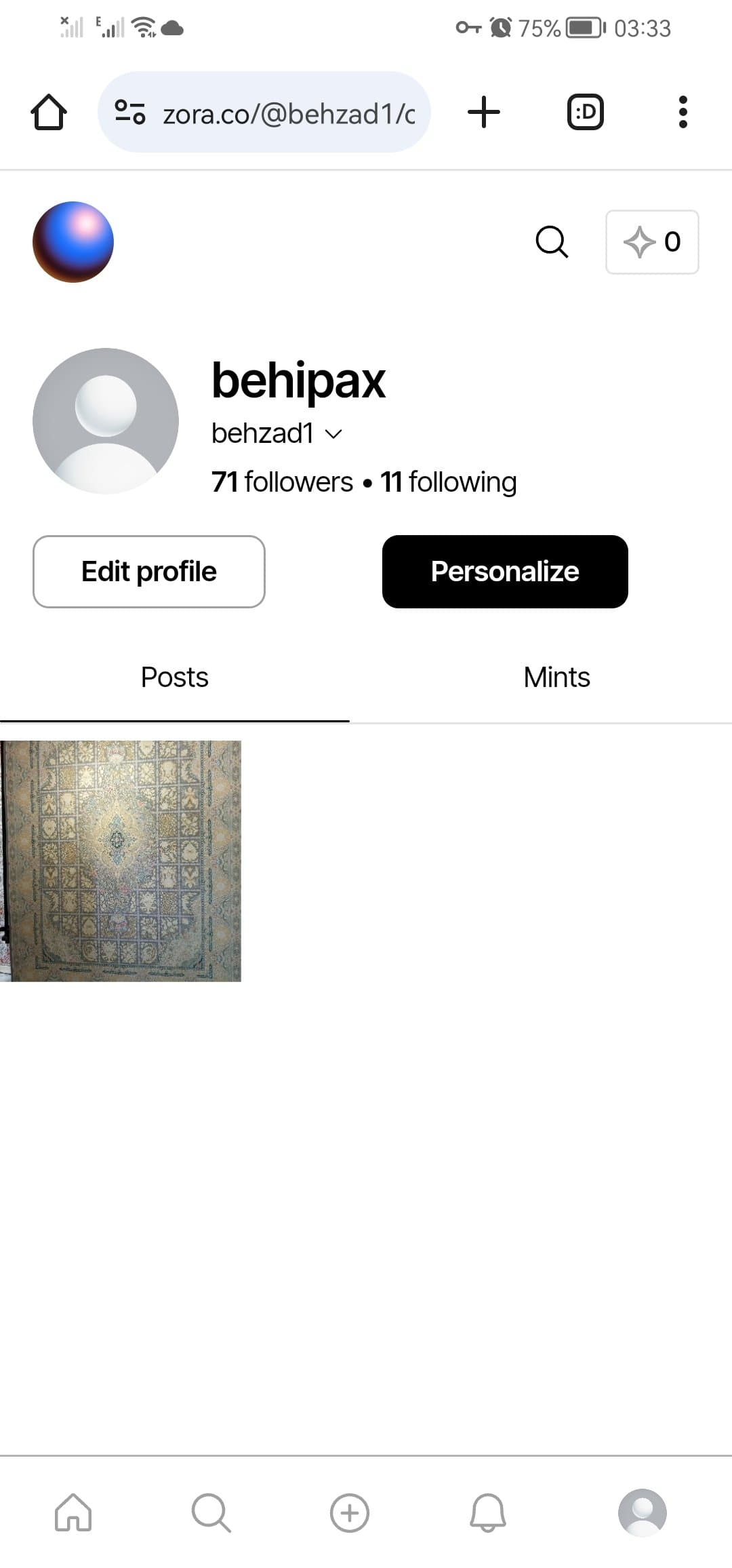
Task: Go to the home feed in bottom navigation
Action: coord(73,1512)
